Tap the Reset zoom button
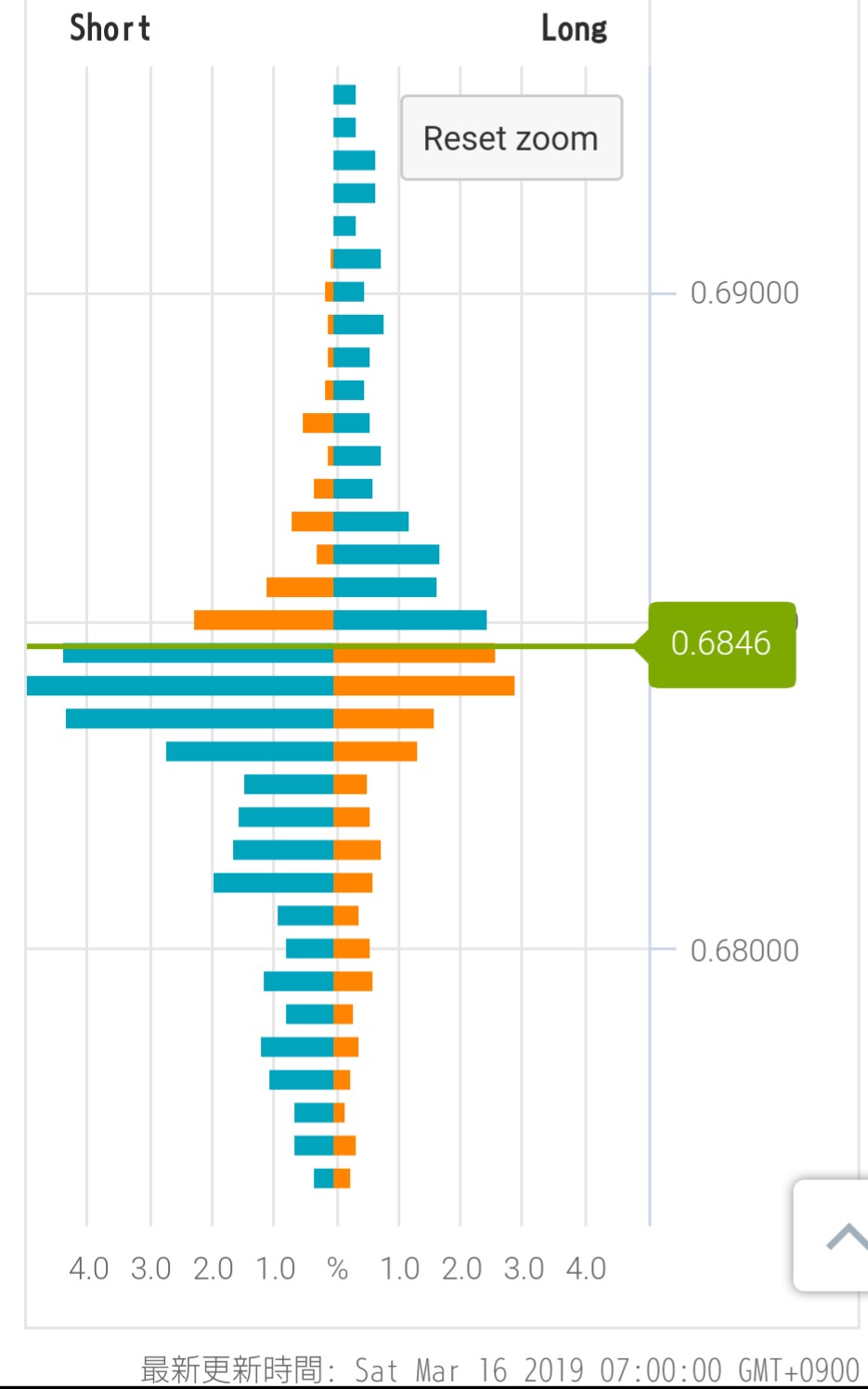868x1389 pixels. point(512,138)
